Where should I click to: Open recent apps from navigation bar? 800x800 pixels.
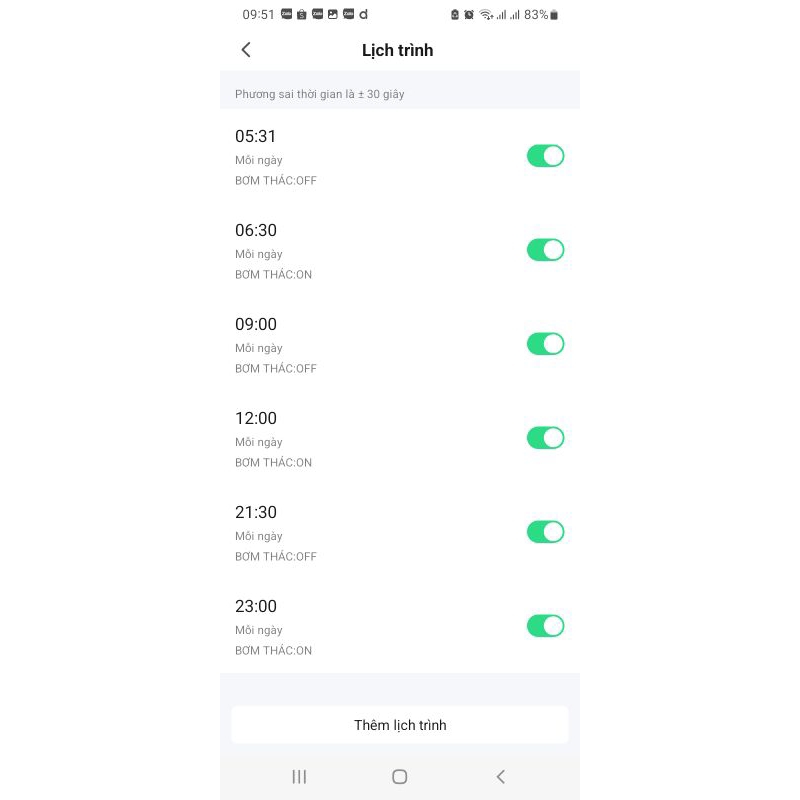(299, 777)
